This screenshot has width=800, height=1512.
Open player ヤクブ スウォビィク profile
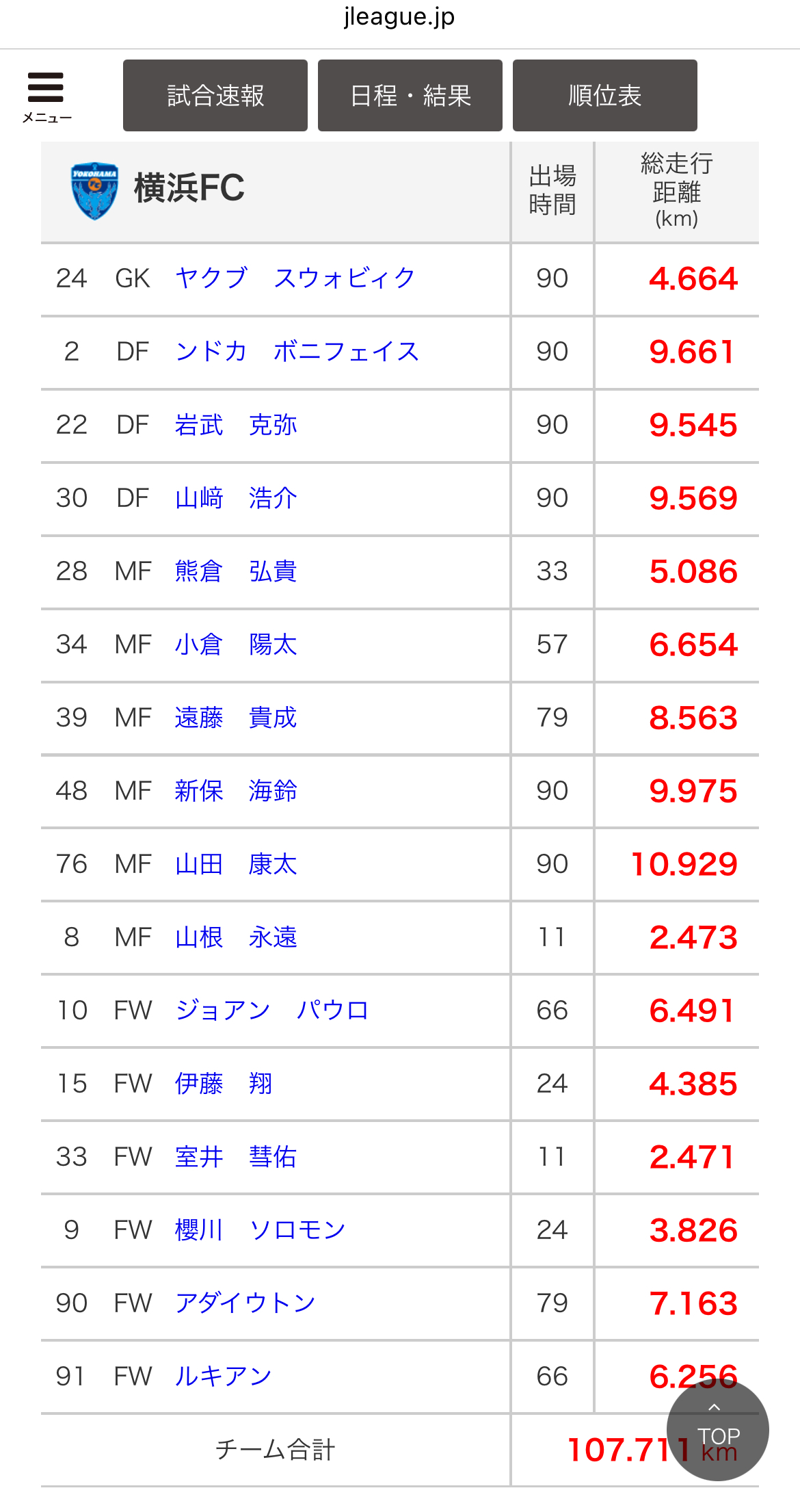point(295,278)
